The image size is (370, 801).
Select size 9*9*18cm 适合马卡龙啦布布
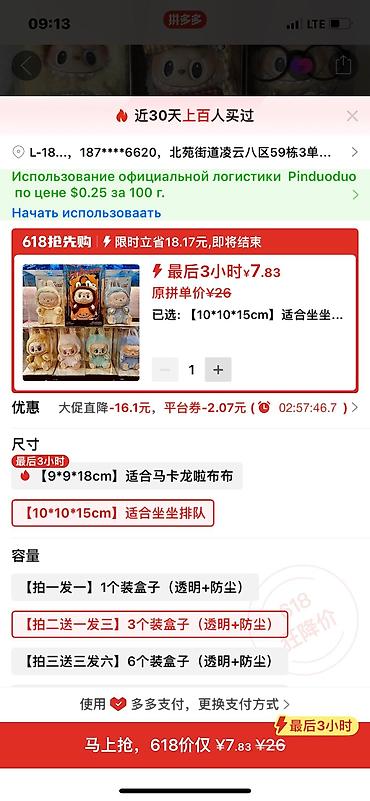coord(127,476)
